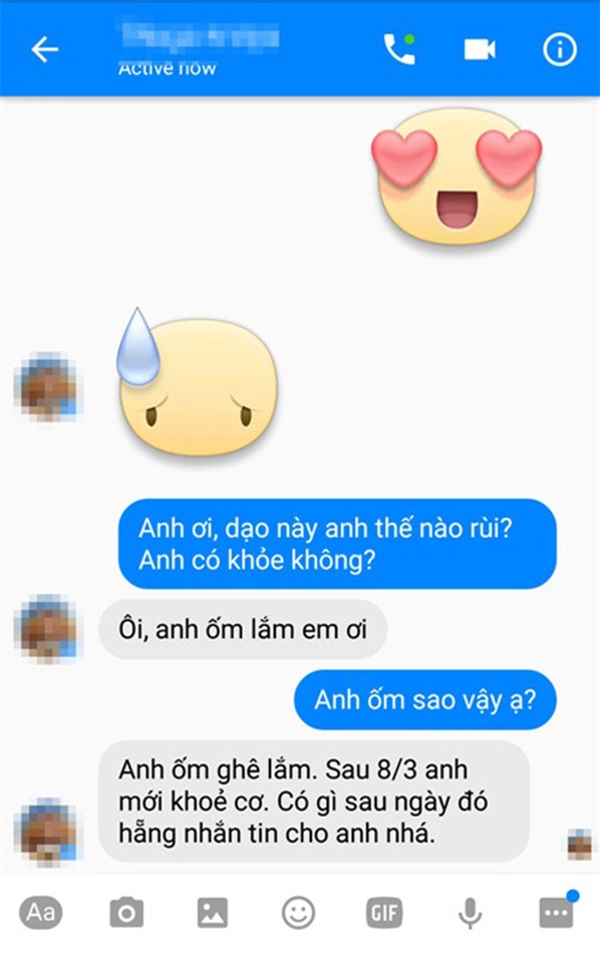Start a video call
This screenshot has height=962, width=600.
click(480, 50)
